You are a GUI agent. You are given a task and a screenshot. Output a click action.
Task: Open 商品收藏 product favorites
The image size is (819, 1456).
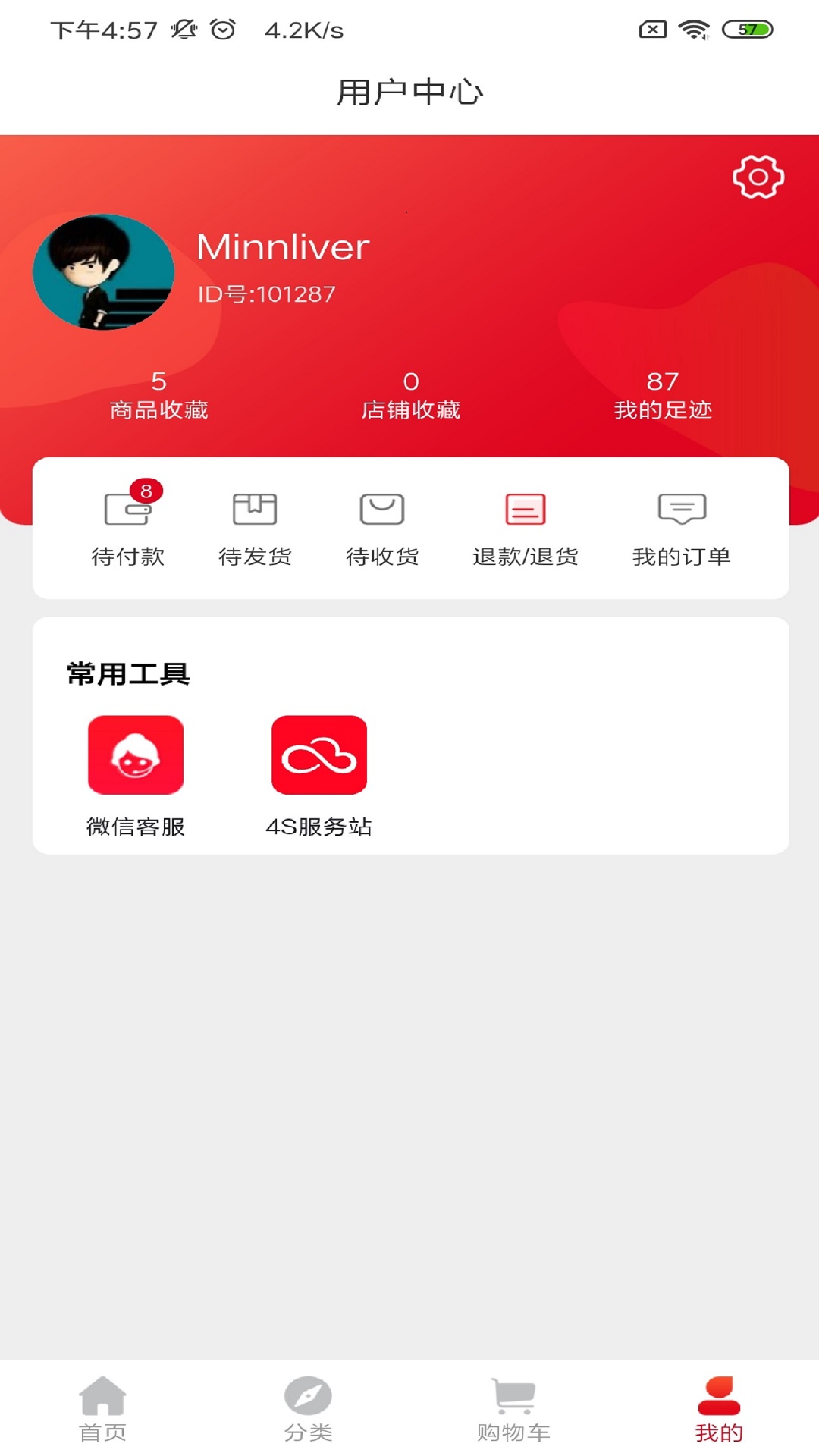click(159, 394)
